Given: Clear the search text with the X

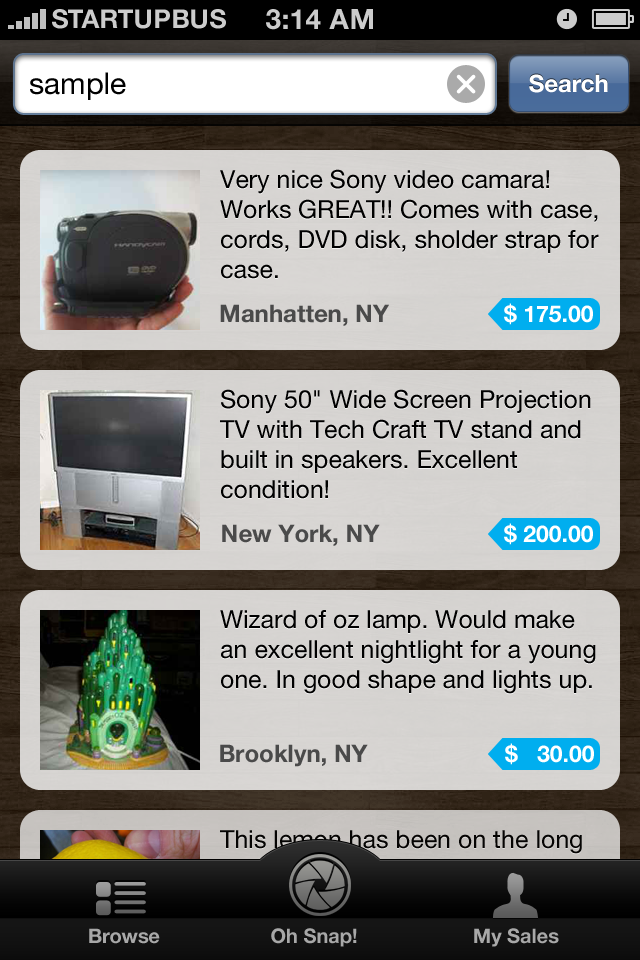Looking at the screenshot, I should pyautogui.click(x=465, y=85).
